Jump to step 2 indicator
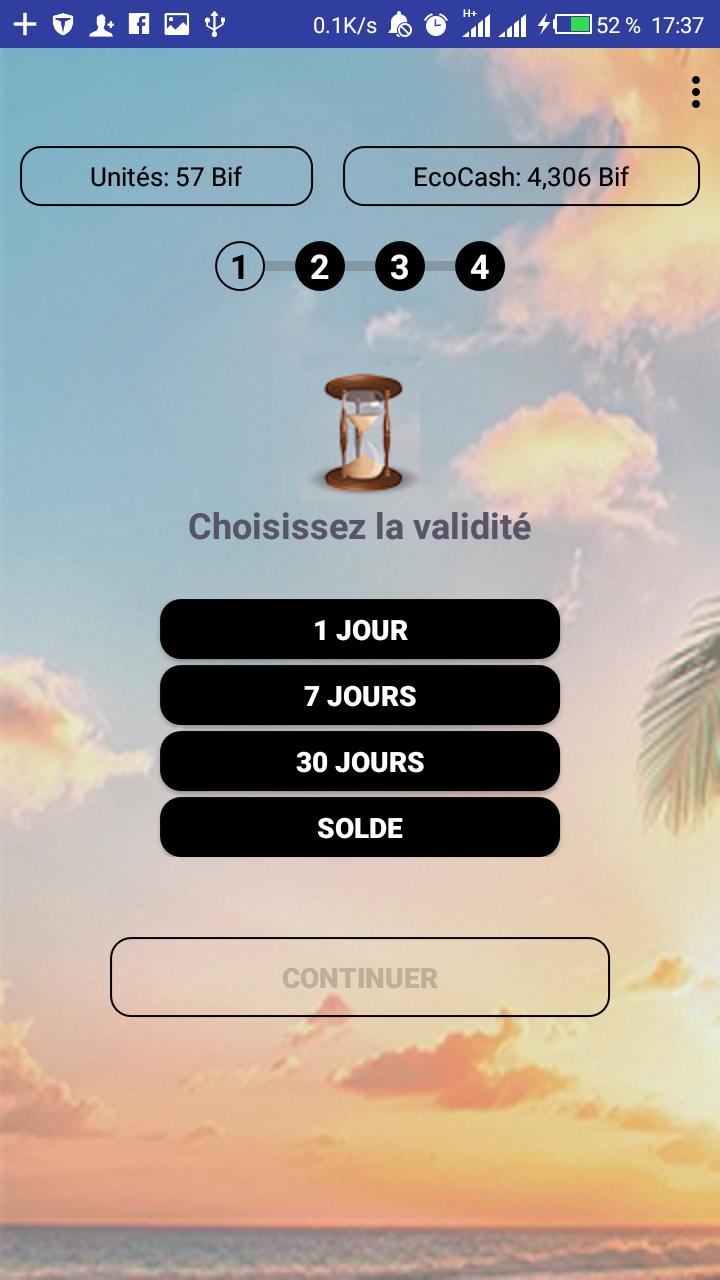Screen dimensions: 720x1280 [320, 267]
